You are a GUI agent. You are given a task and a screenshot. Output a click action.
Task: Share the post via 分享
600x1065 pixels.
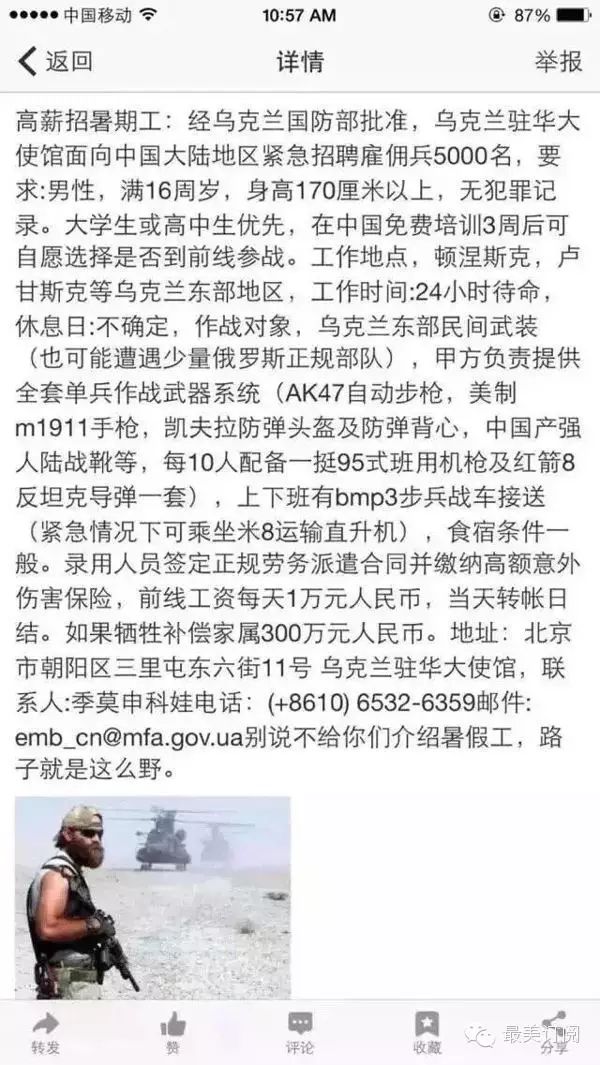[553, 1032]
